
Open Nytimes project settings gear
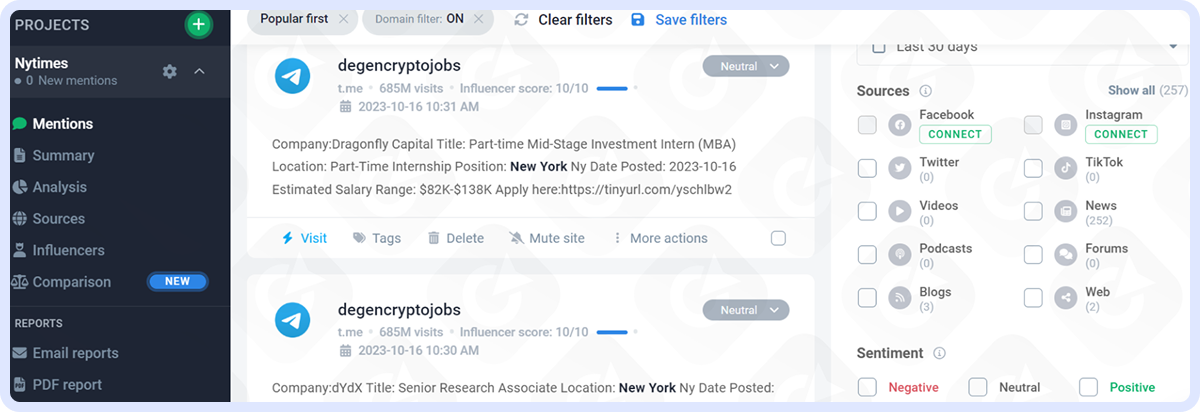(170, 72)
